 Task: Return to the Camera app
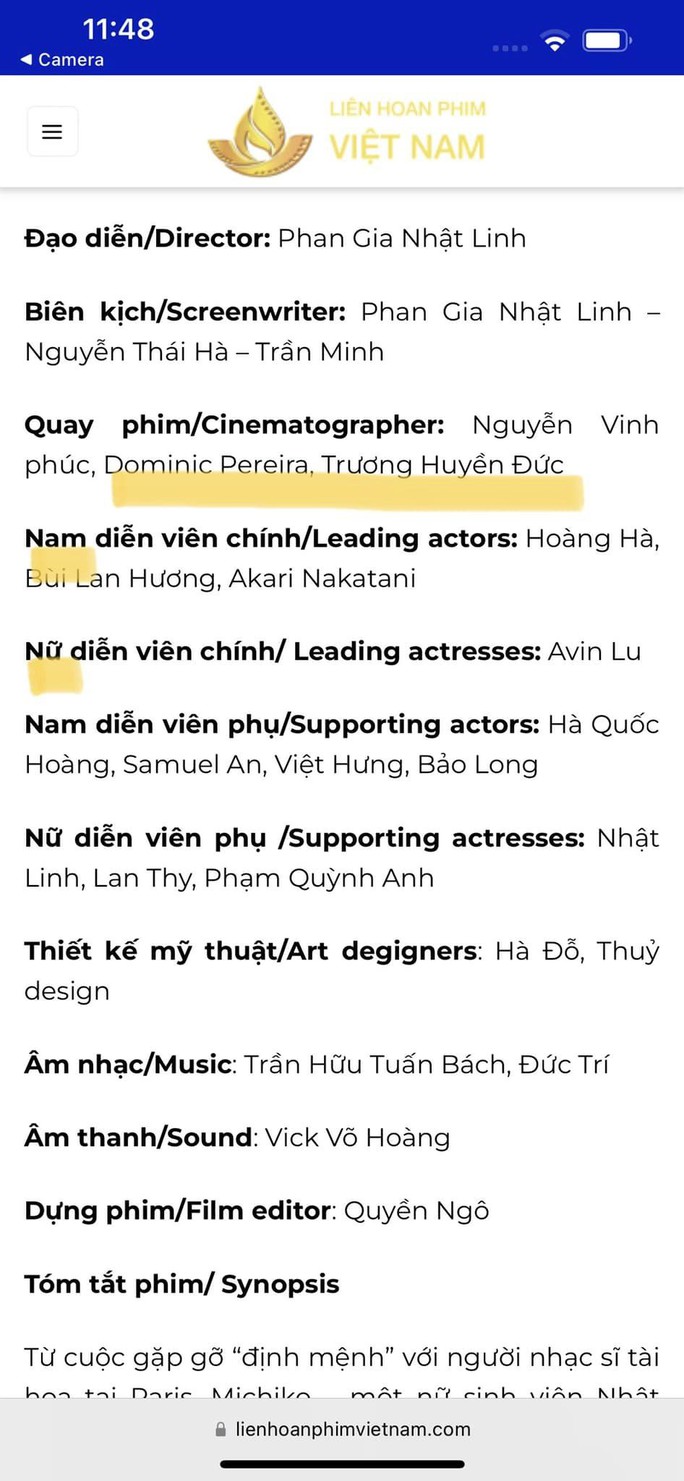coord(62,60)
